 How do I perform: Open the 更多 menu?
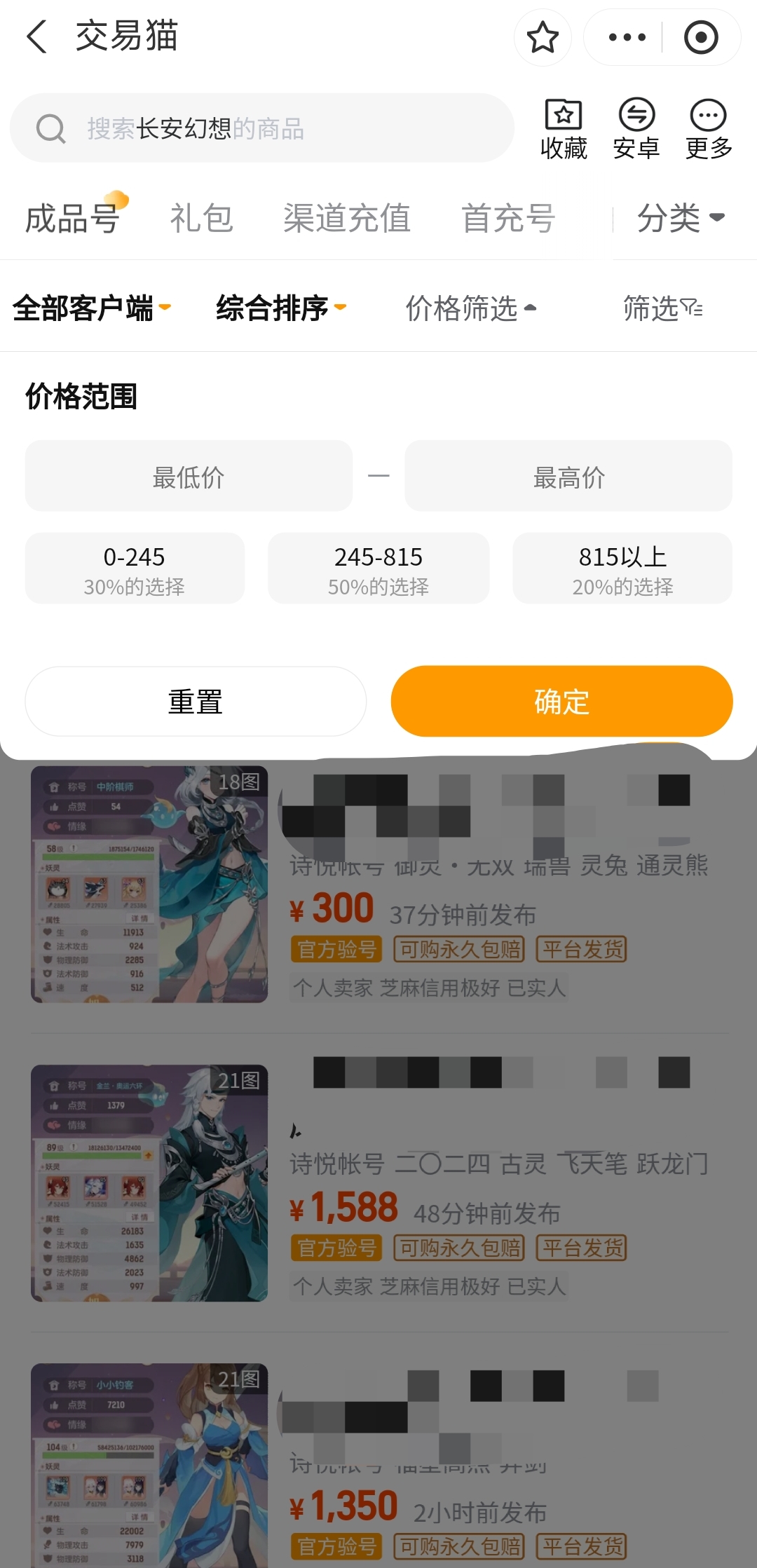[709, 129]
